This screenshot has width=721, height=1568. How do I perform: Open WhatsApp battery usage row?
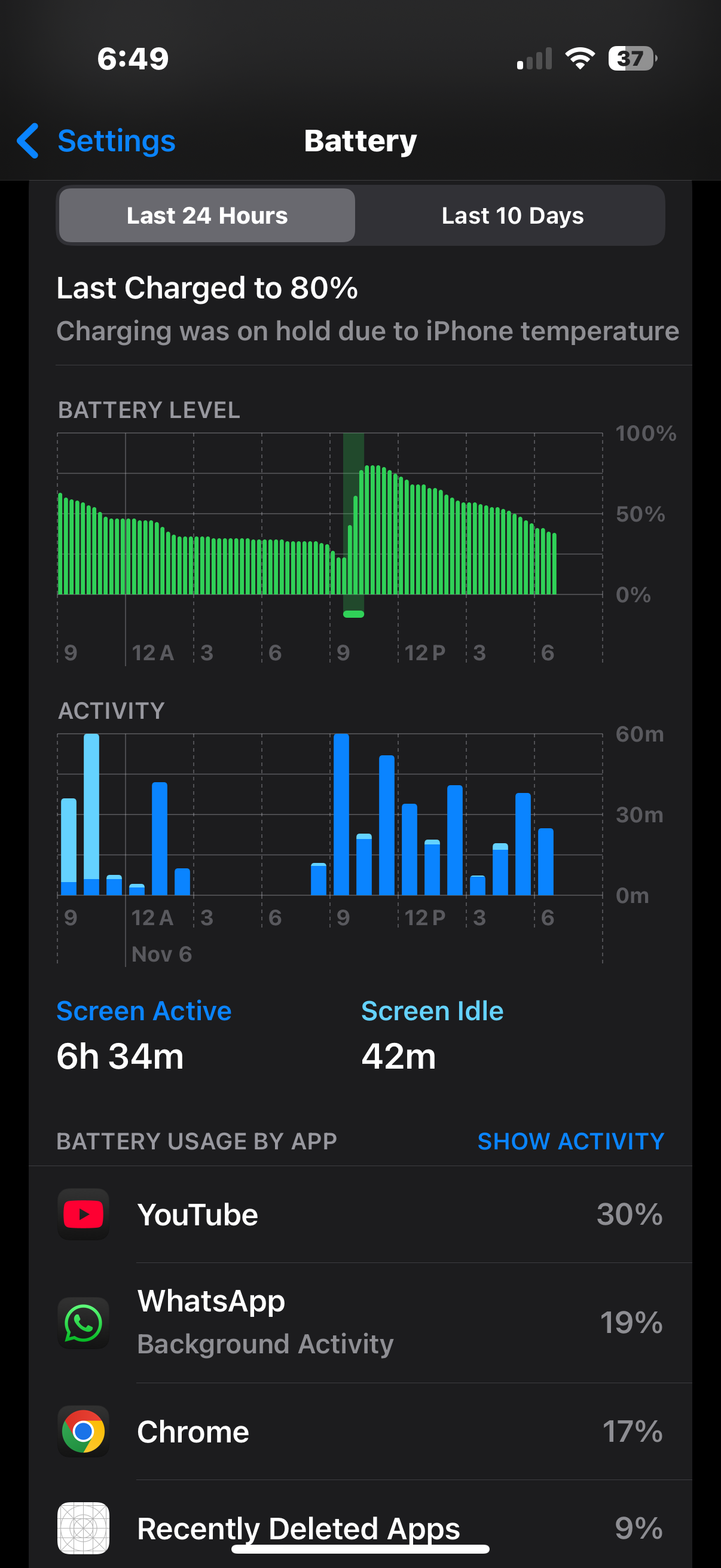pyautogui.click(x=360, y=1323)
